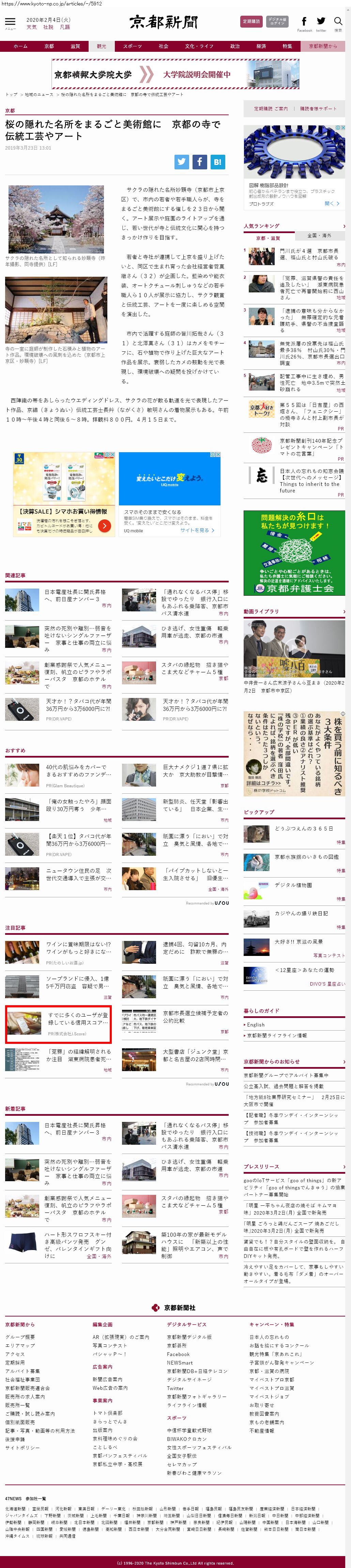Open the English guide link
The image size is (351, 1568).
coord(256,1025)
